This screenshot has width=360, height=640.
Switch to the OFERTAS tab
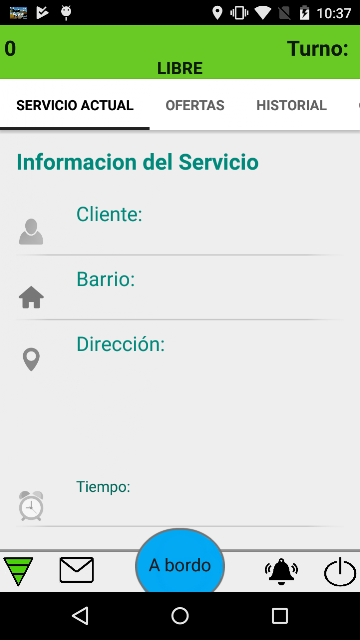tap(195, 105)
